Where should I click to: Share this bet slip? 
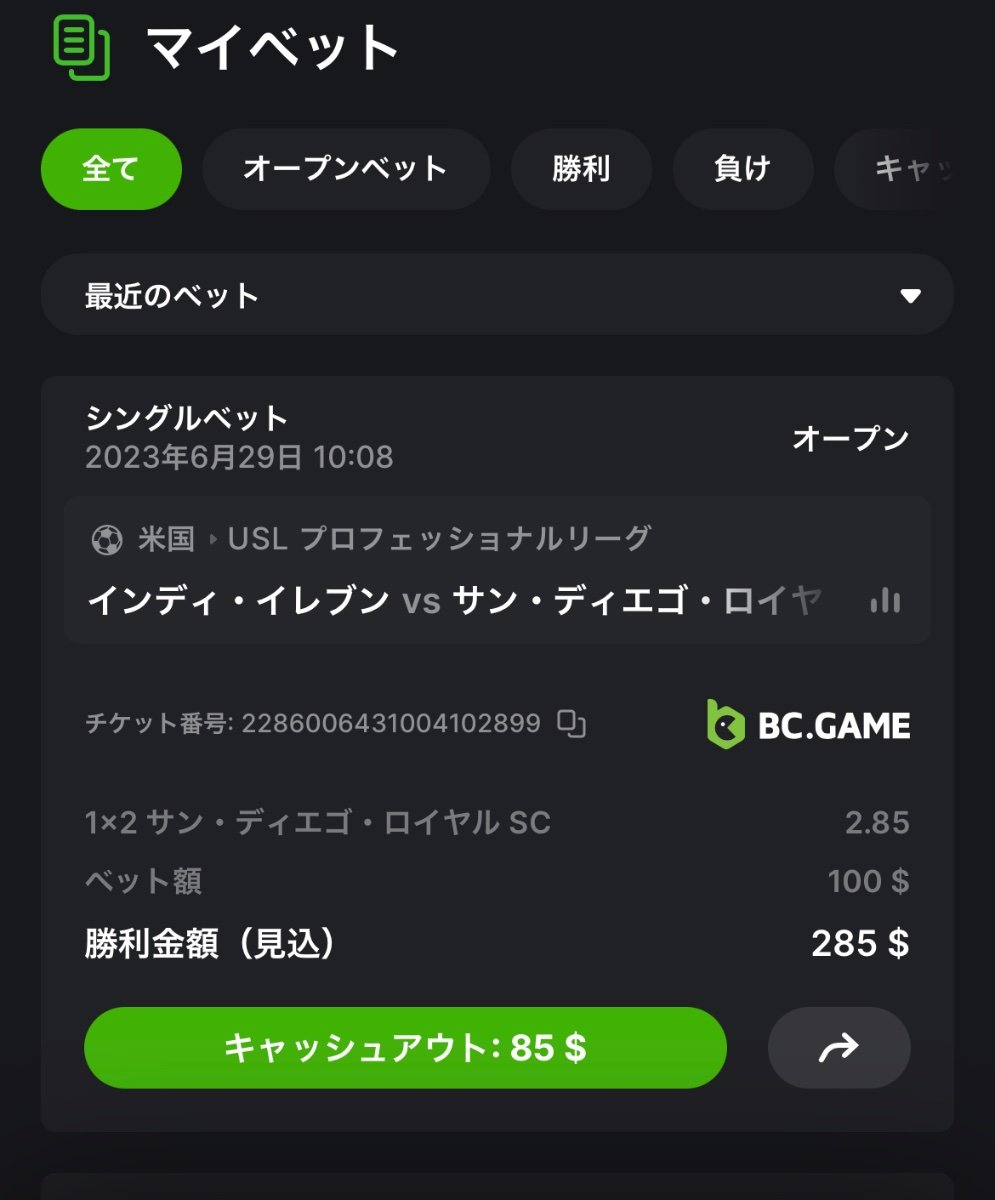(x=839, y=1048)
